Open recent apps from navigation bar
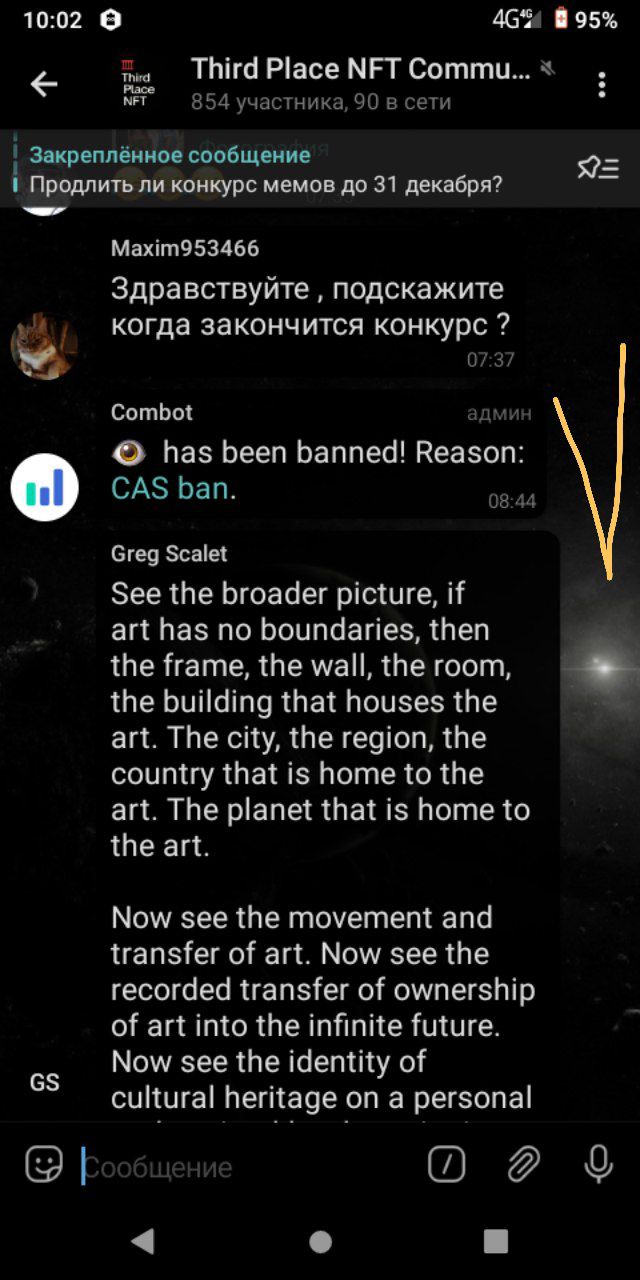Viewport: 640px width, 1280px height. tap(495, 1241)
